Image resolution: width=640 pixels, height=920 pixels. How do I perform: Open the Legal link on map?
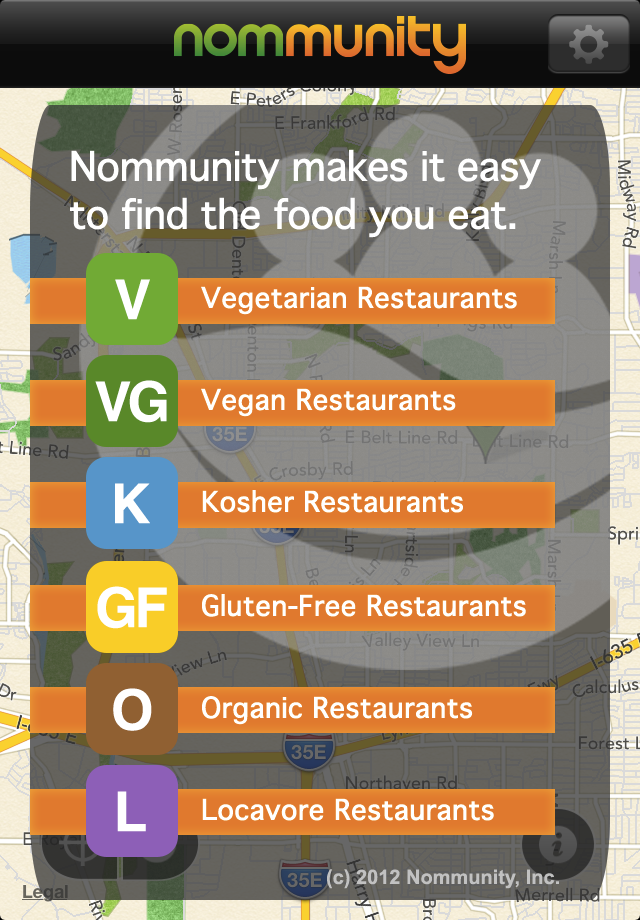click(45, 892)
